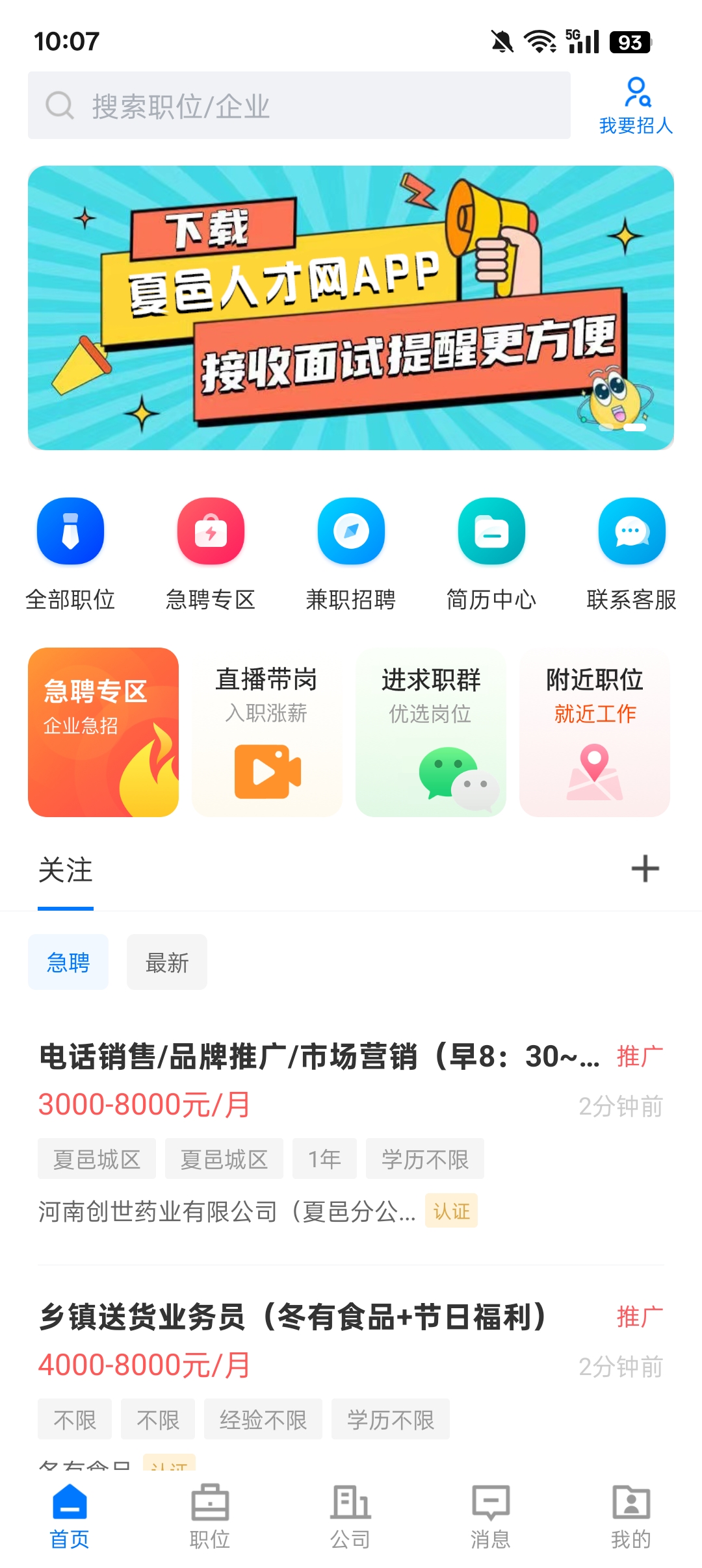Open the 急聘专区 urgent hiring icon
Screen dimensions: 702x1568
pos(211,531)
